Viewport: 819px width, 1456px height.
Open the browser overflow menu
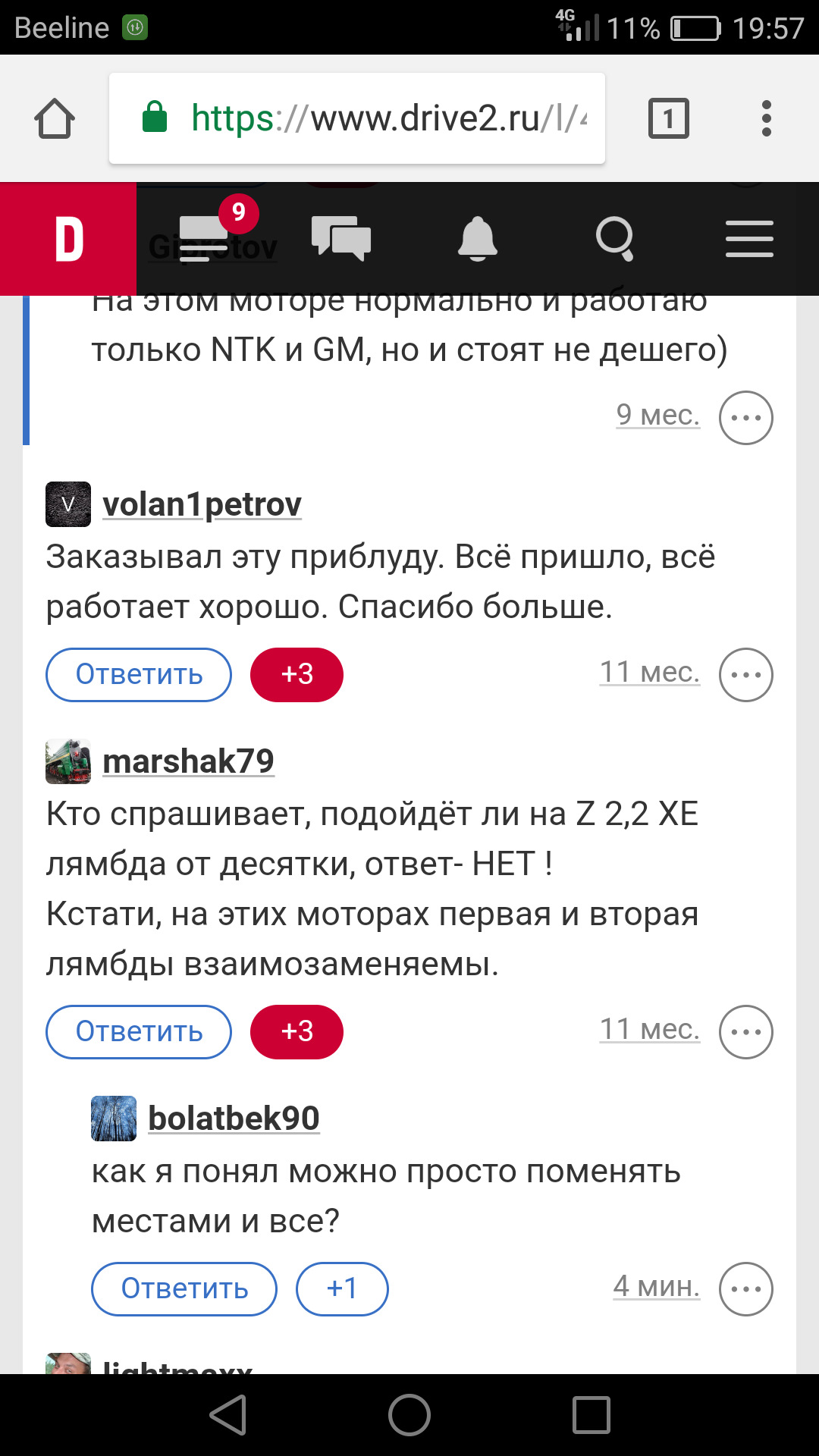[766, 119]
